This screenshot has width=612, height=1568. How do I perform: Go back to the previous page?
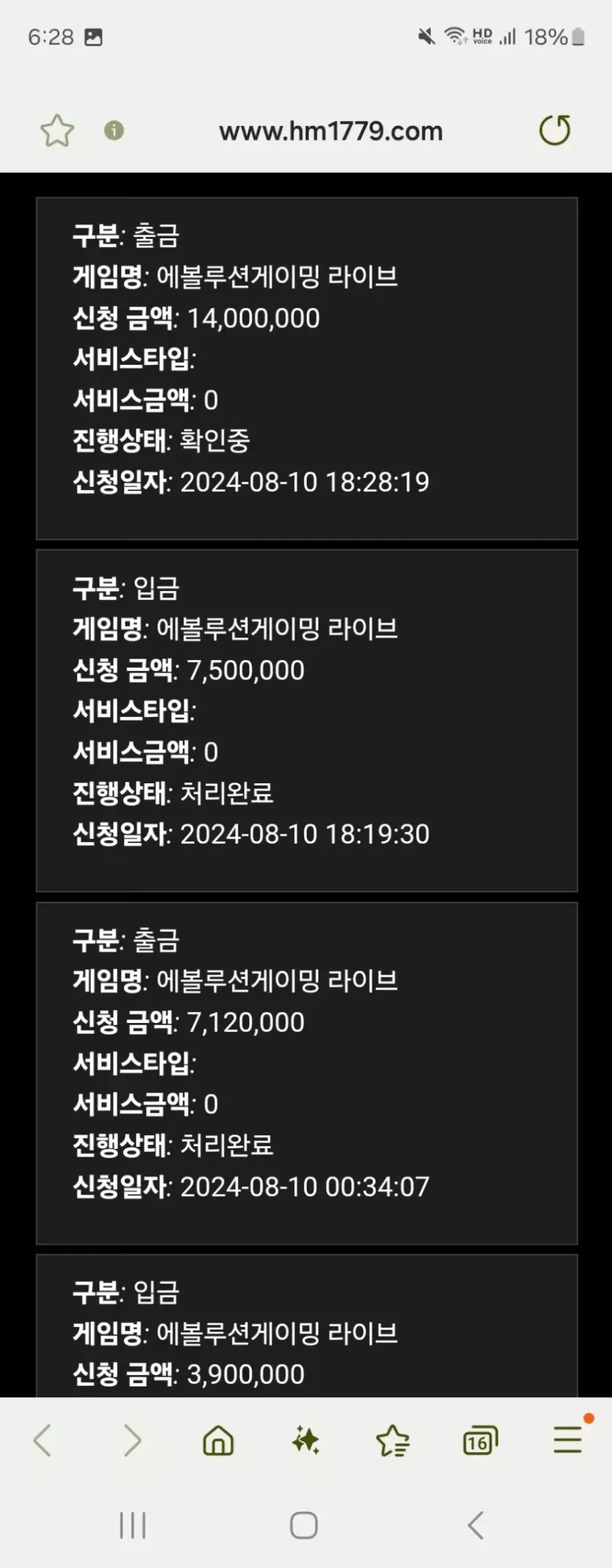43,1440
